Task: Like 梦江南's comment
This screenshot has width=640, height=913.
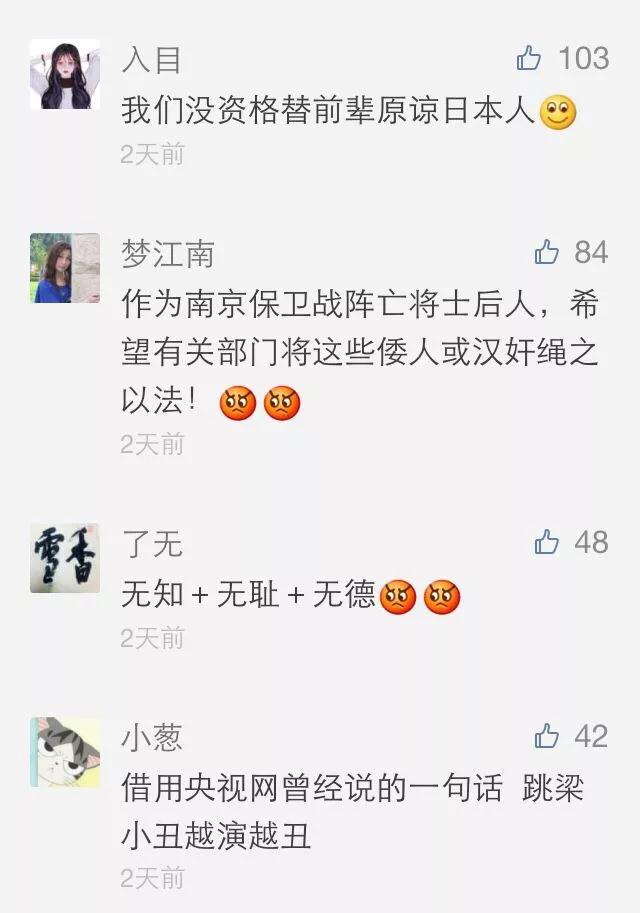Action: (x=546, y=253)
